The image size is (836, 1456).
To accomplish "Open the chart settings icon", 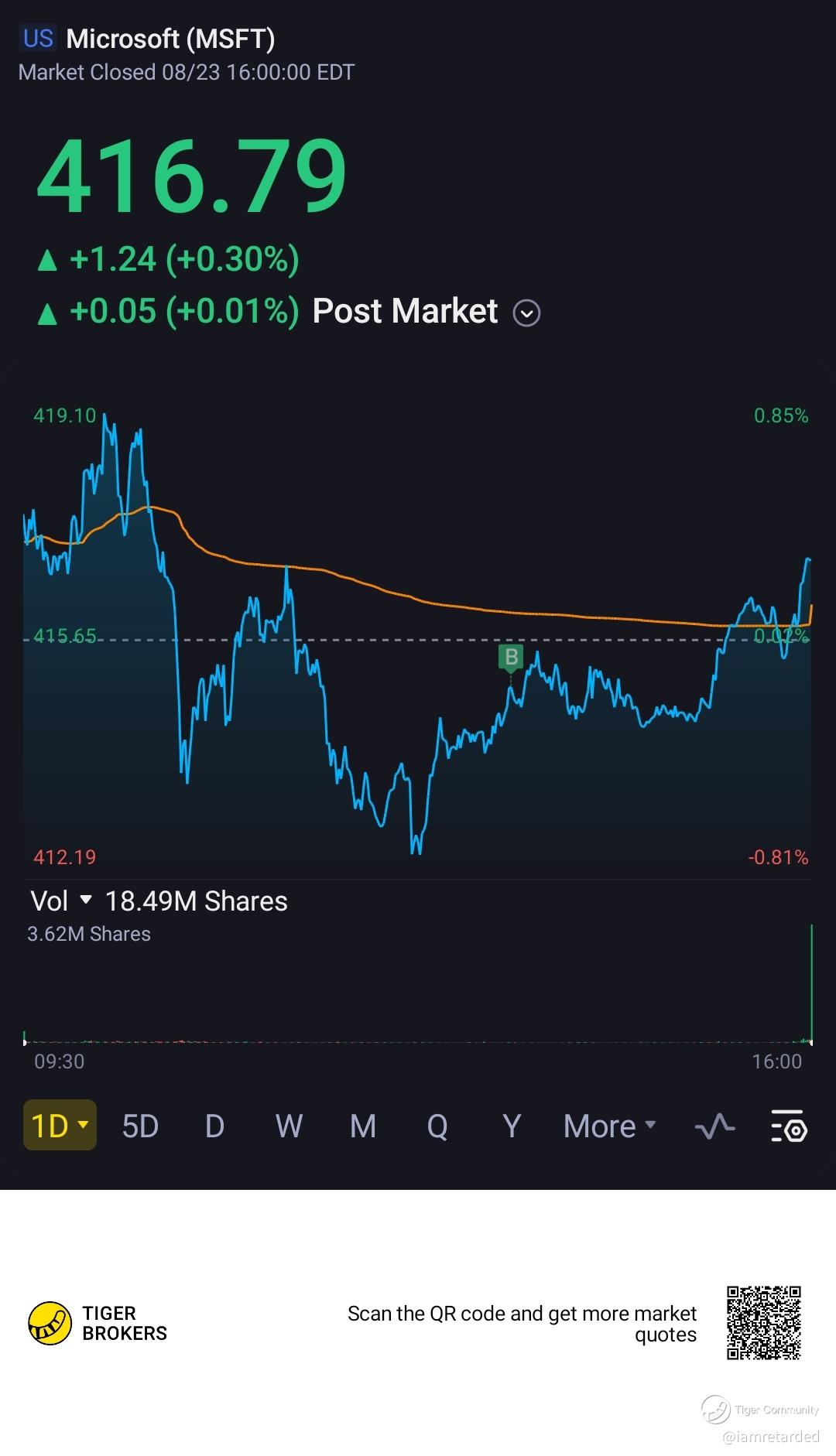I will tap(790, 1126).
